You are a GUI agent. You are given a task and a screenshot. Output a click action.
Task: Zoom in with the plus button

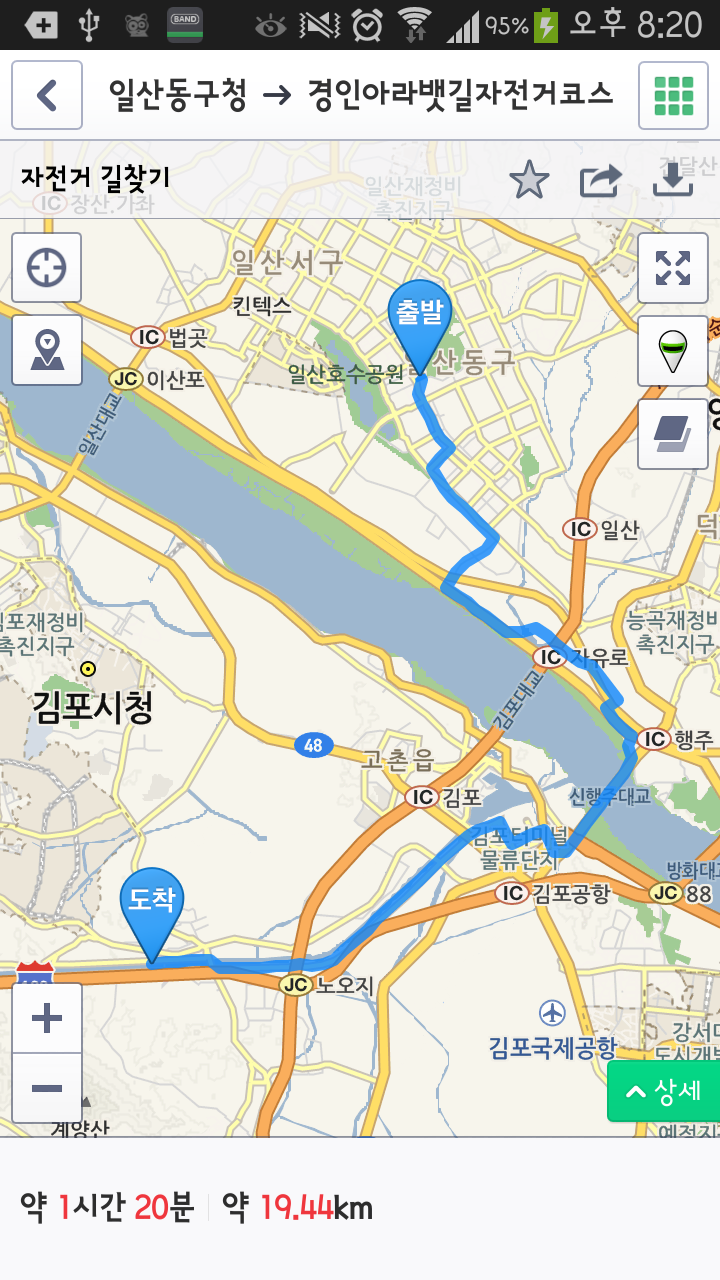(x=47, y=1019)
